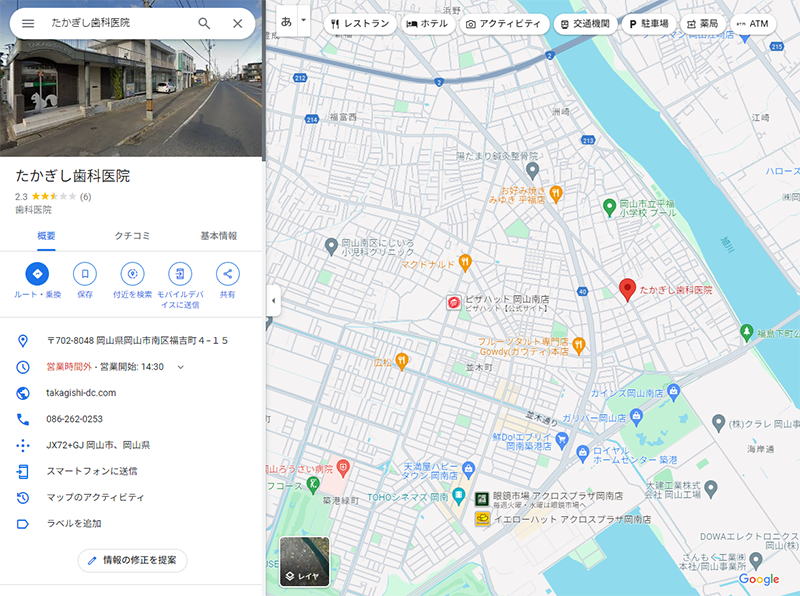Switch to the クチコミ tab
800x596 pixels.
coord(132,236)
